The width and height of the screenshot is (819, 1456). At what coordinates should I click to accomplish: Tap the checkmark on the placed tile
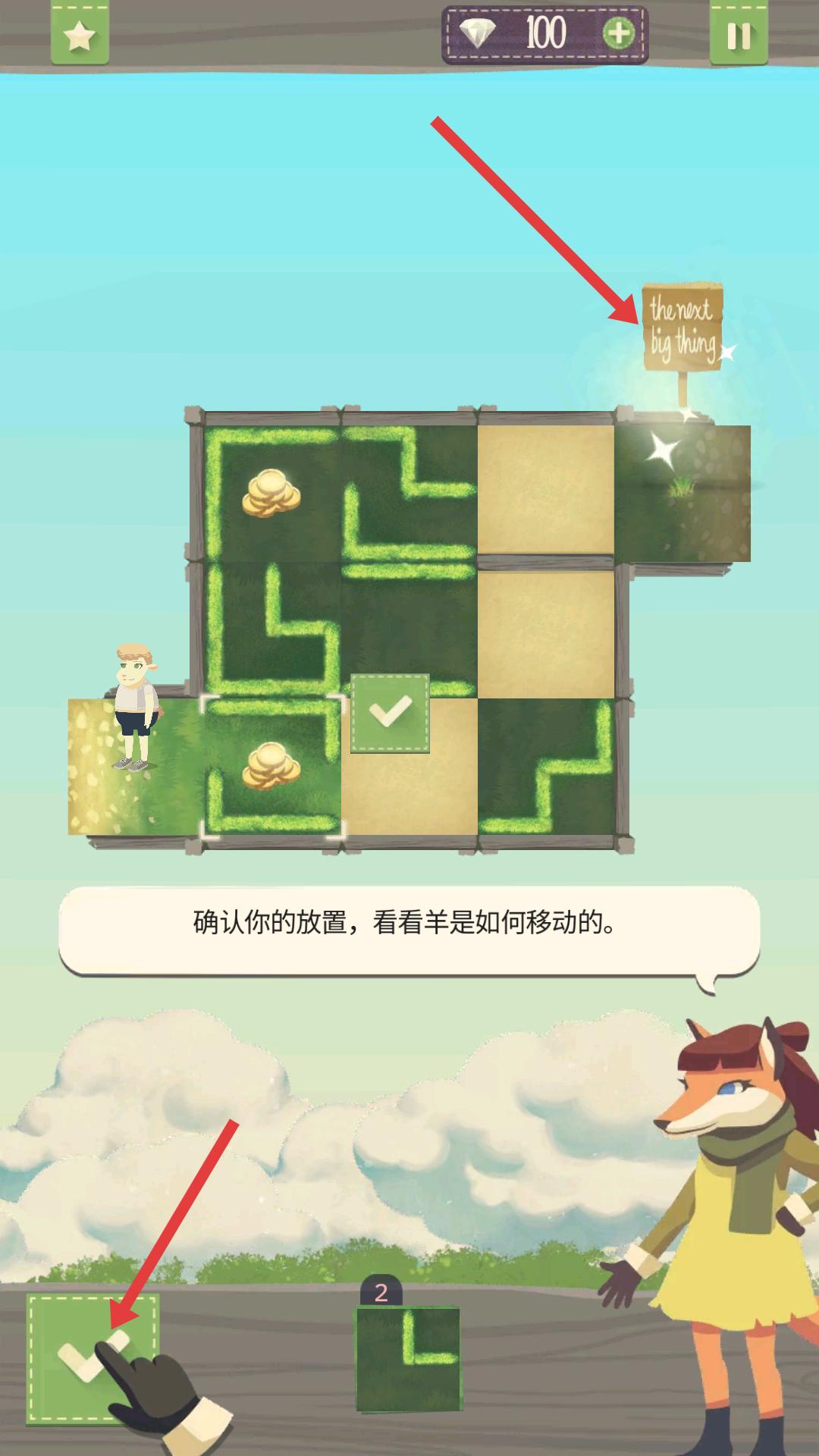coord(390,713)
